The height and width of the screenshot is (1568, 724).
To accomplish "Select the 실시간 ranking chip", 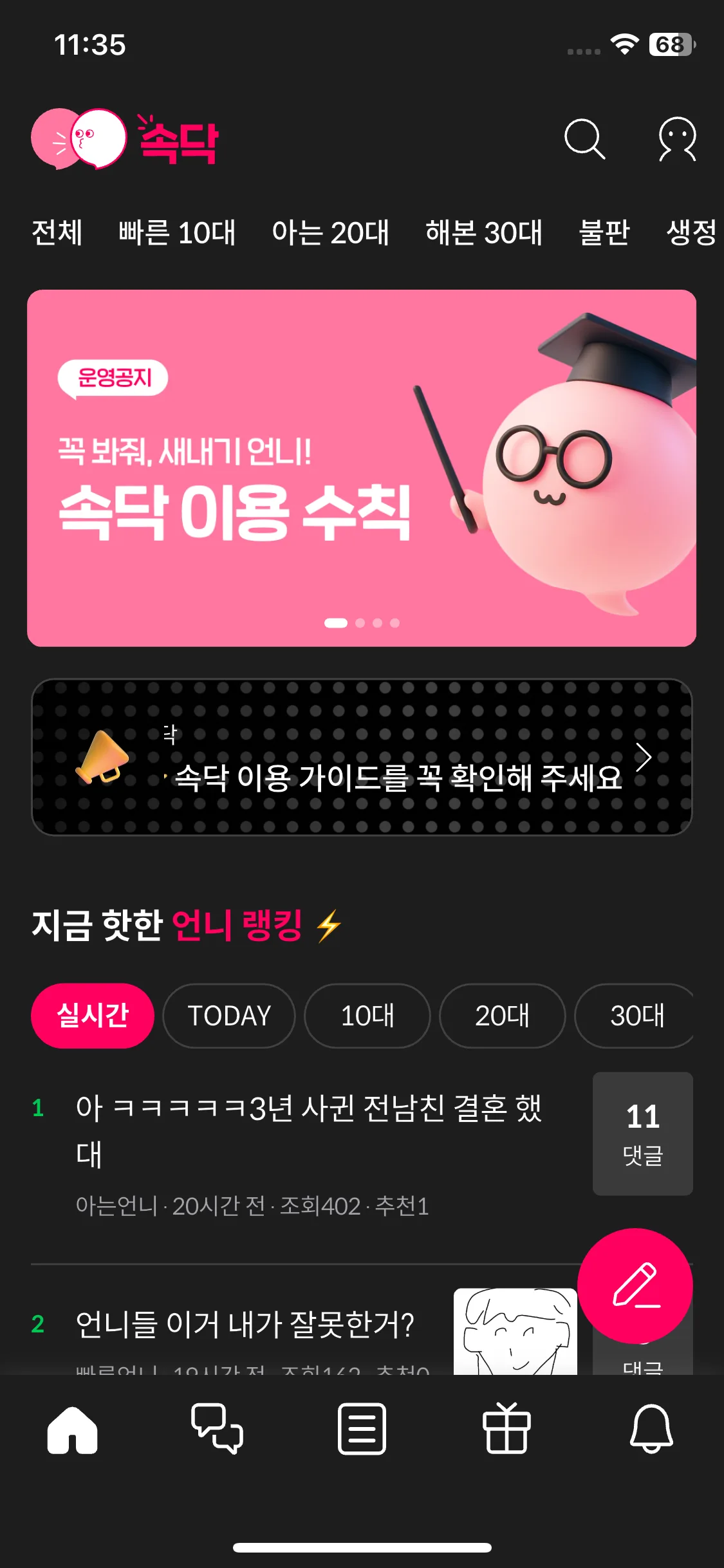I will click(93, 1016).
